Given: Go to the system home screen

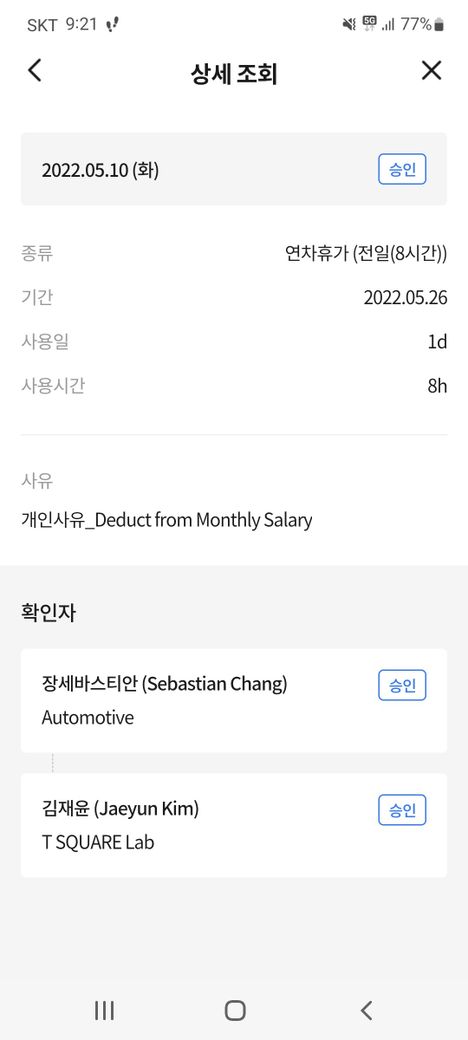Looking at the screenshot, I should coord(235,1010).
